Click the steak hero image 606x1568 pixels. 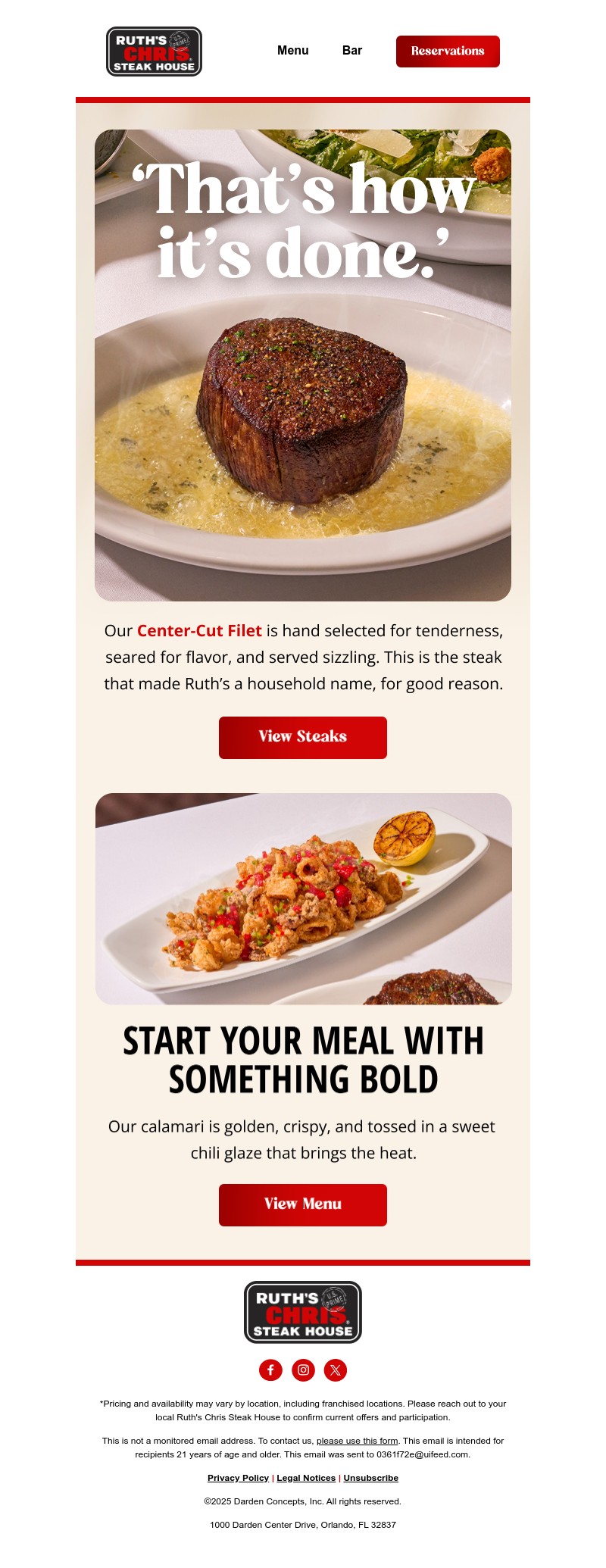tap(303, 364)
